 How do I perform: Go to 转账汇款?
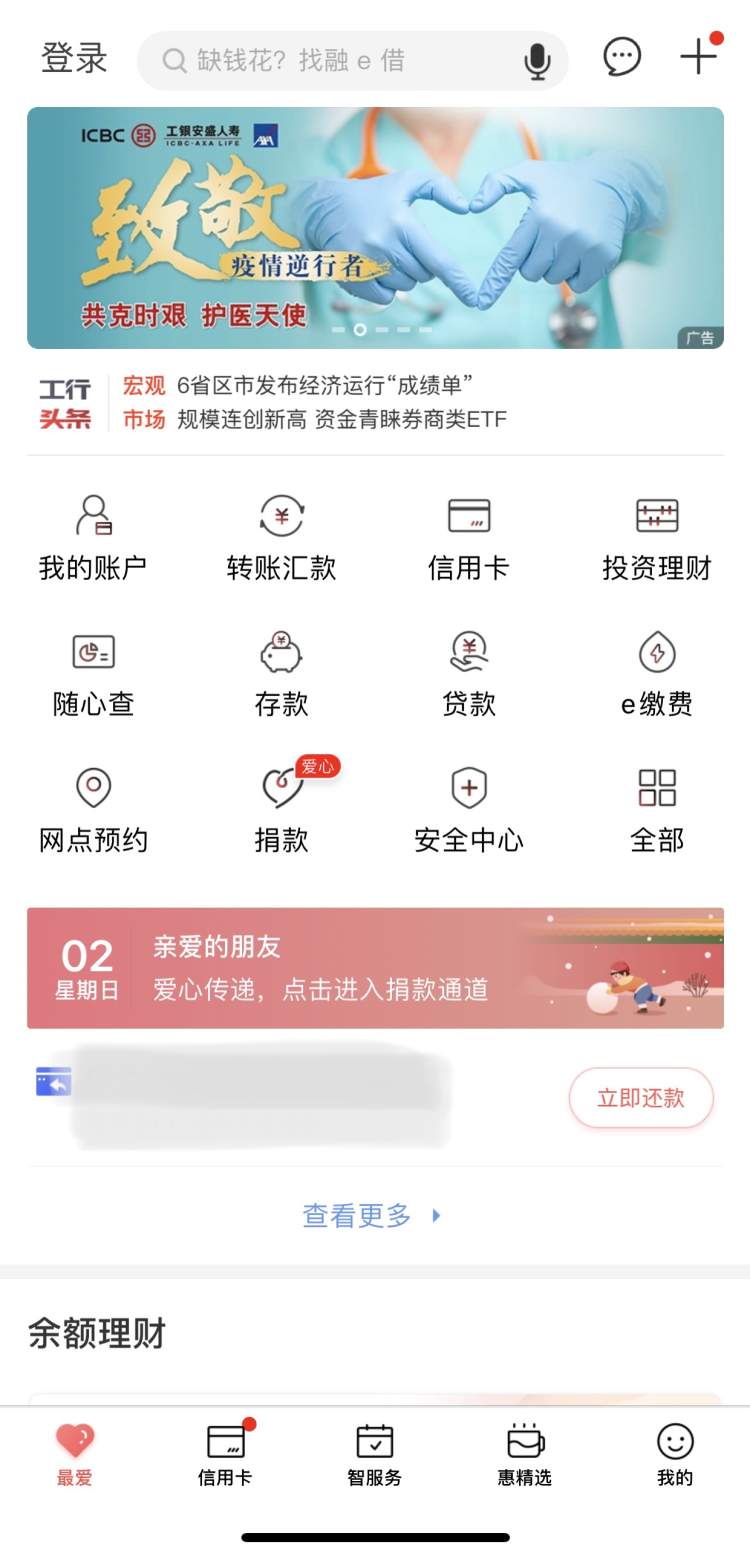(x=281, y=538)
